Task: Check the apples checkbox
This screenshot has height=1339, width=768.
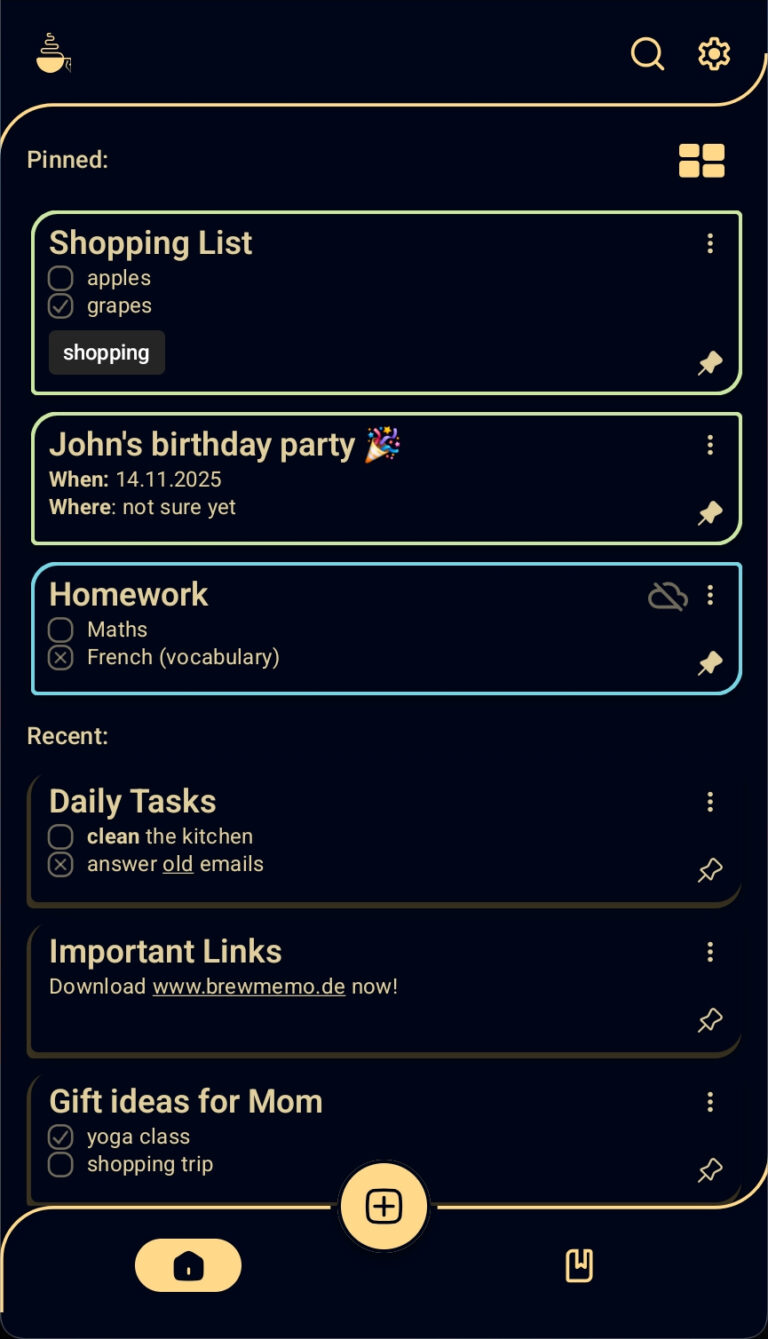Action: (61, 278)
